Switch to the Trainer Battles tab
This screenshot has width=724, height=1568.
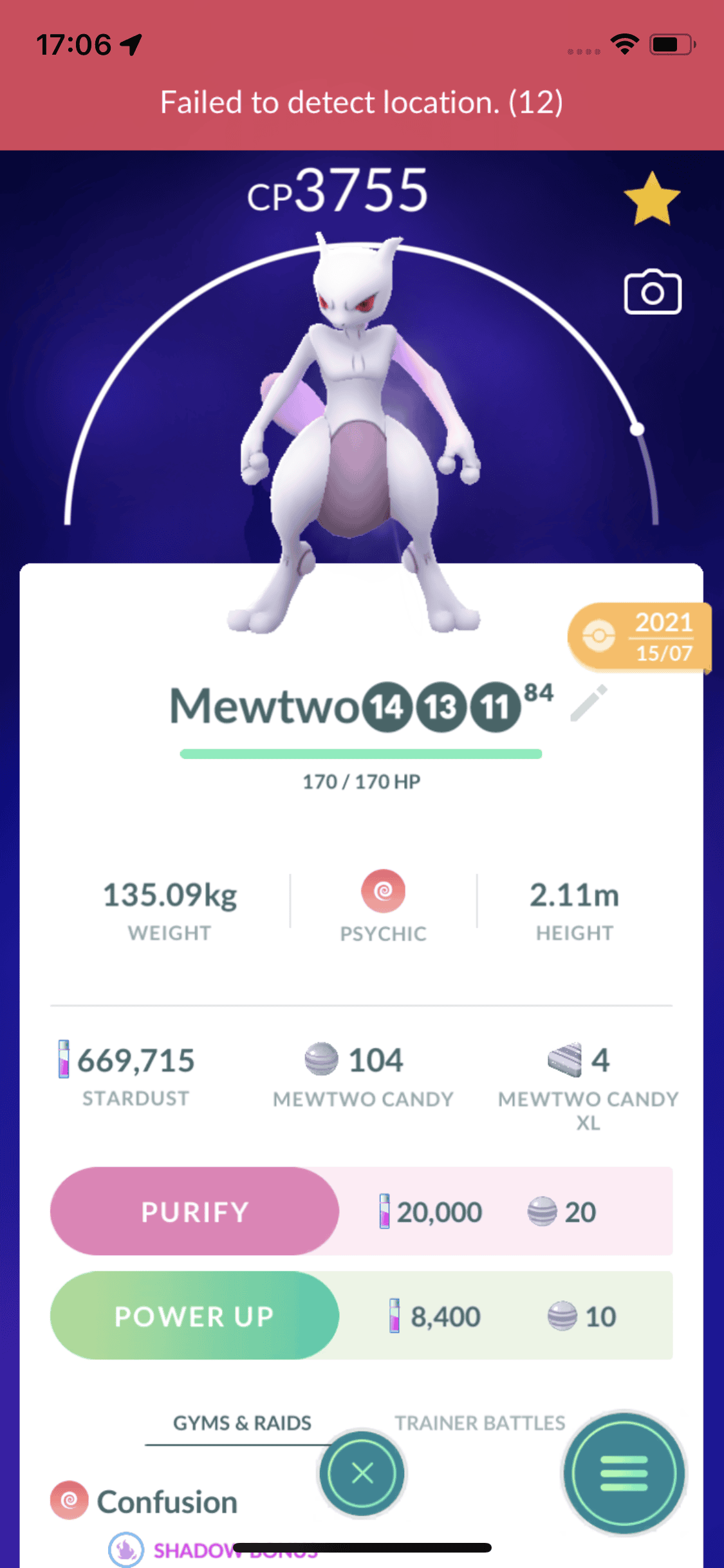coord(479,1423)
